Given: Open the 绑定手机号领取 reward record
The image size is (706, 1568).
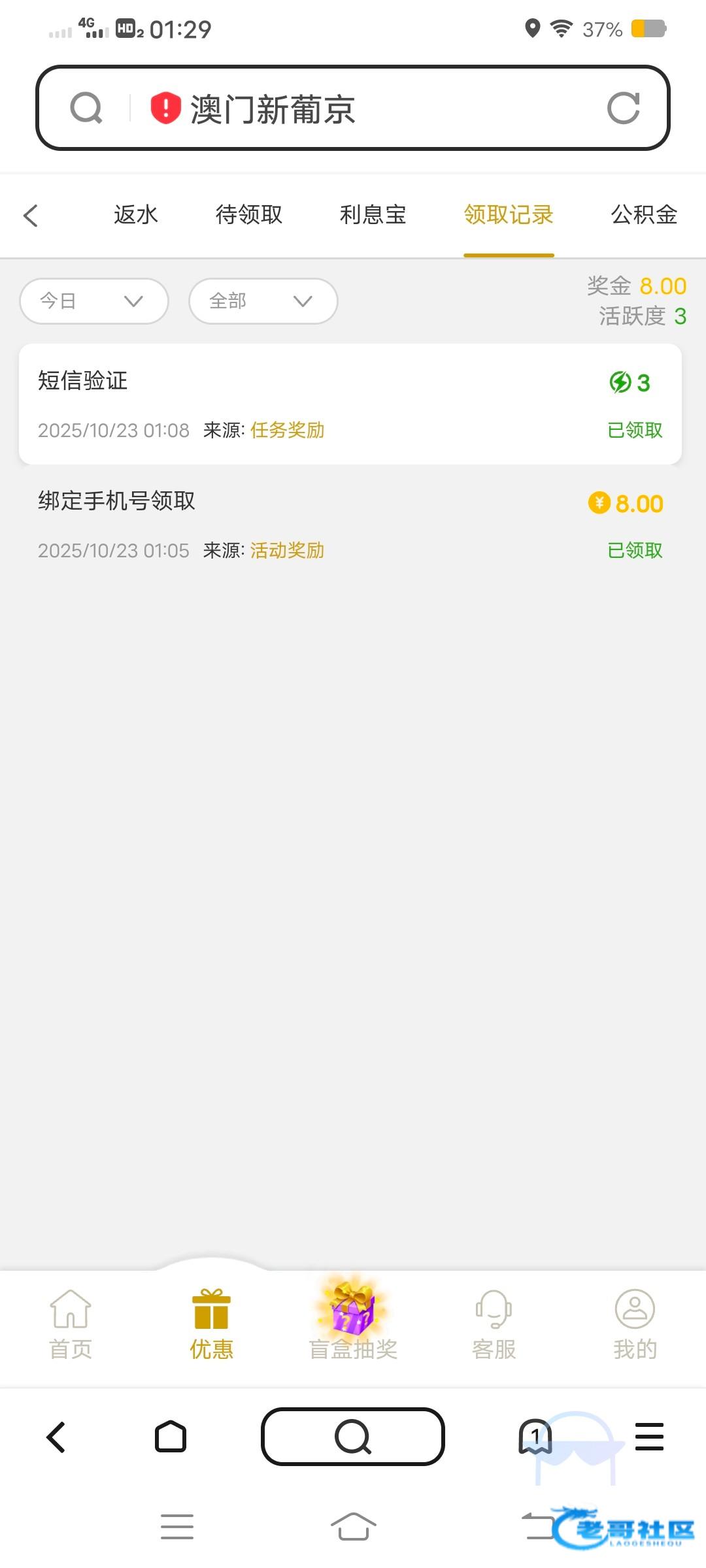Looking at the screenshot, I should (350, 525).
